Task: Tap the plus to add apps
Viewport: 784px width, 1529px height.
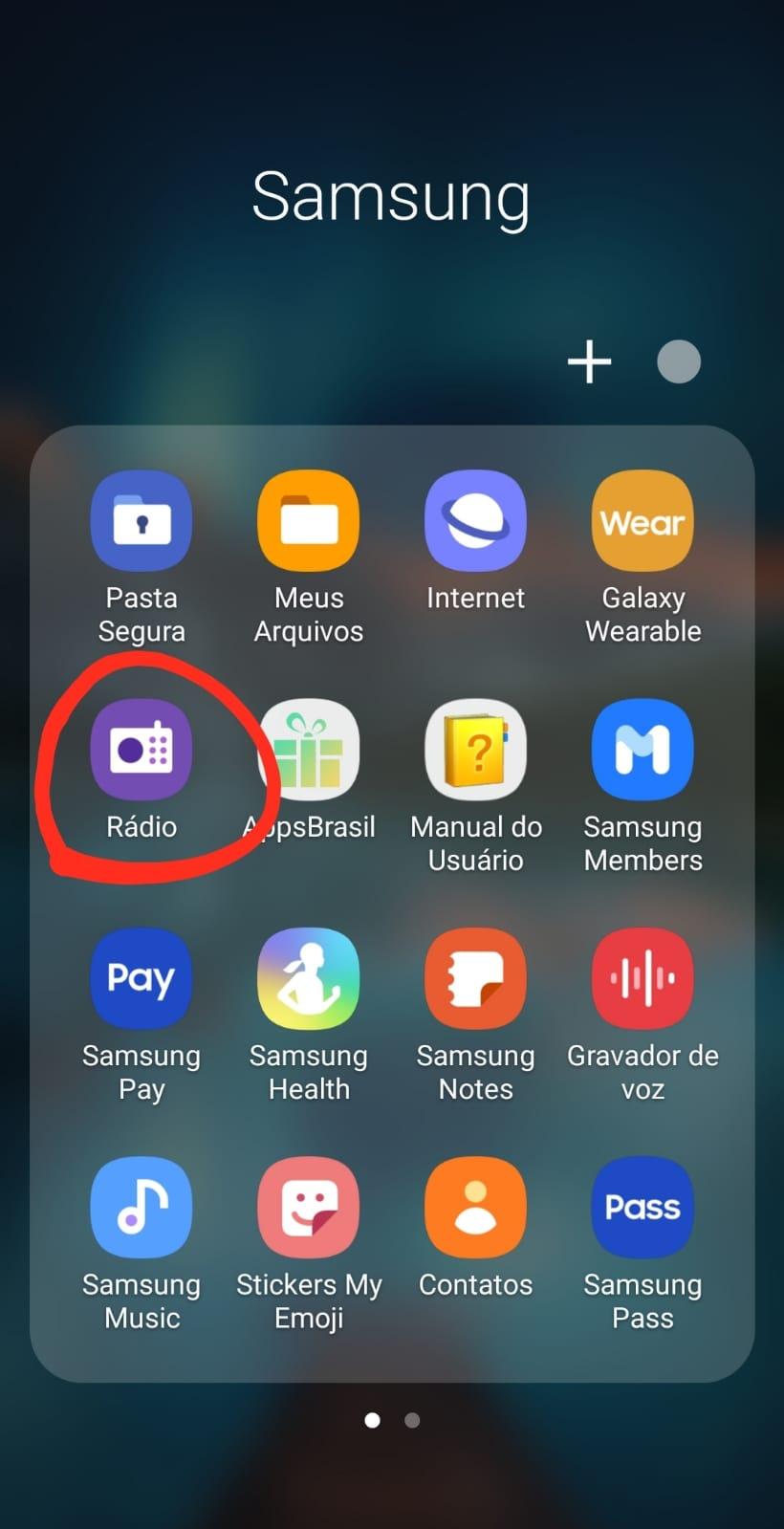Action: point(589,361)
